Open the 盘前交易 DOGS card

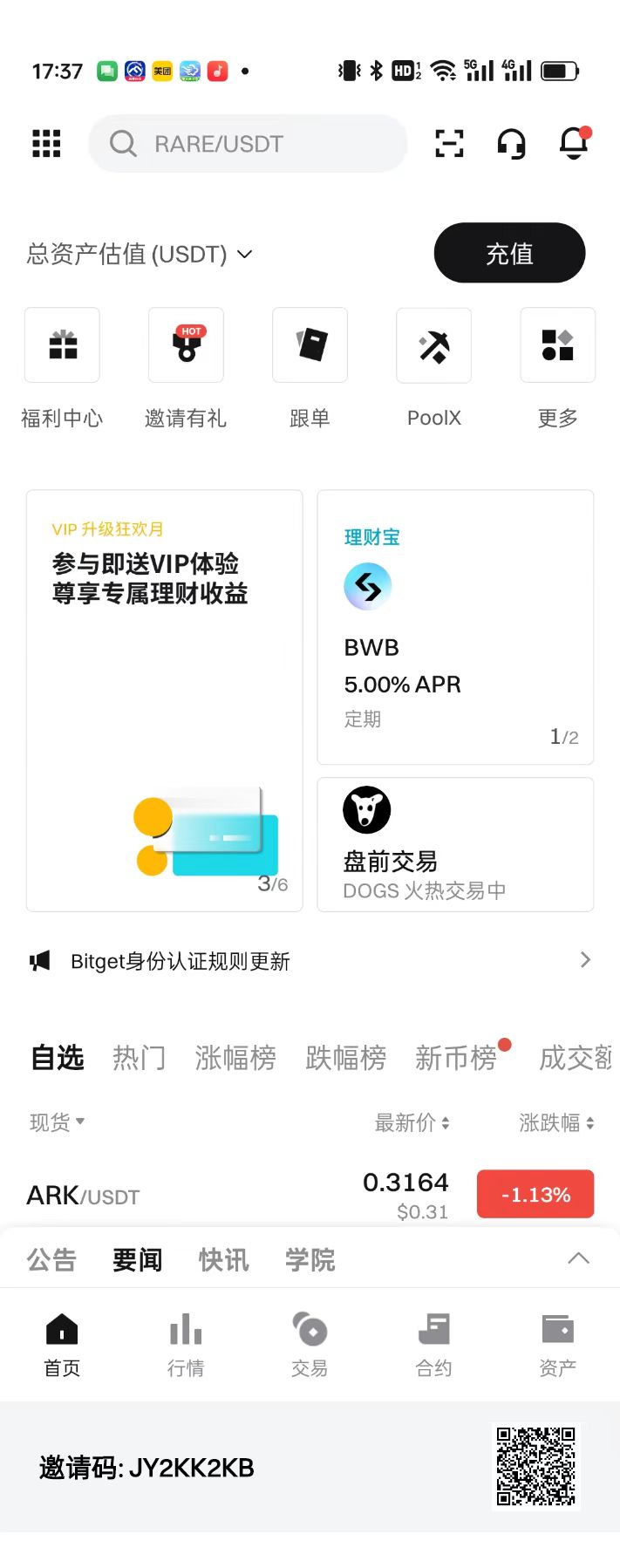[455, 844]
